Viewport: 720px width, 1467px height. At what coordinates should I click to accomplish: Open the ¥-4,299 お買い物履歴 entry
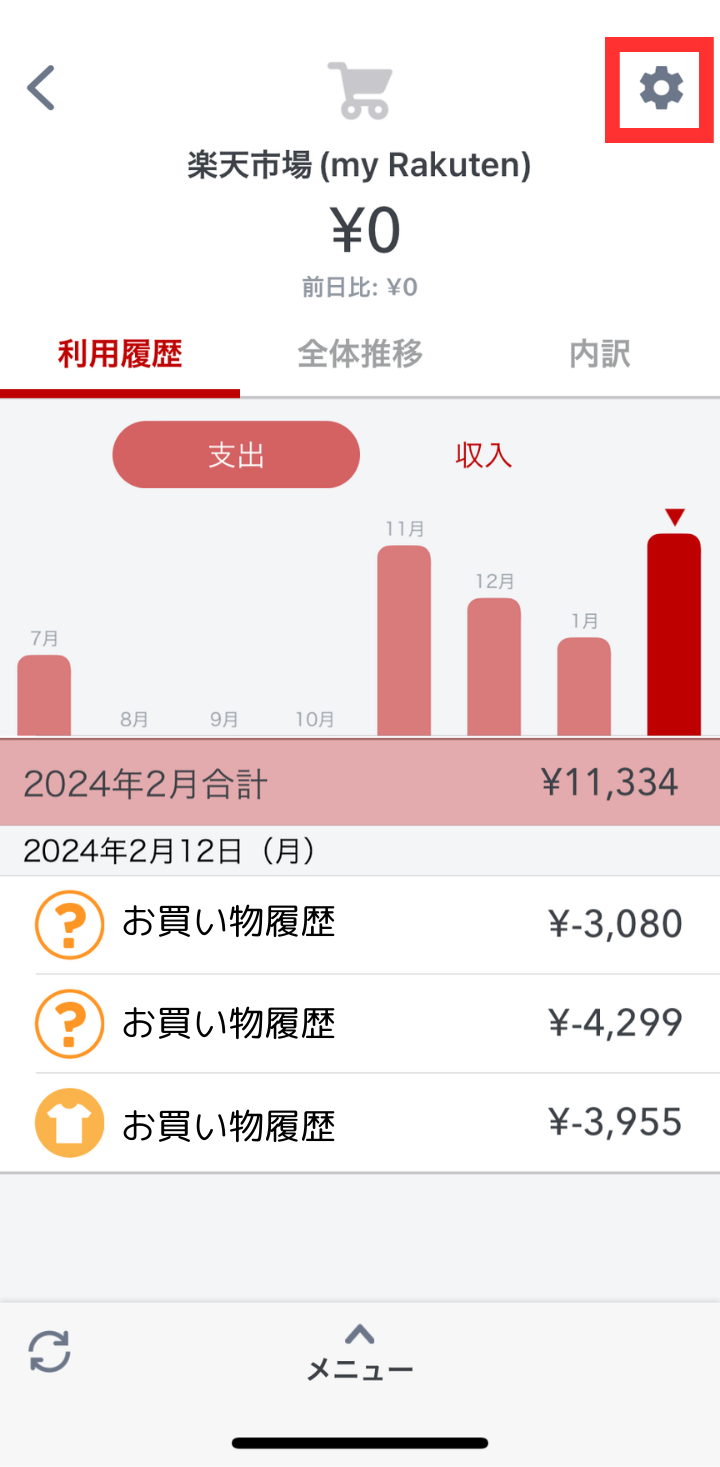[360, 1024]
